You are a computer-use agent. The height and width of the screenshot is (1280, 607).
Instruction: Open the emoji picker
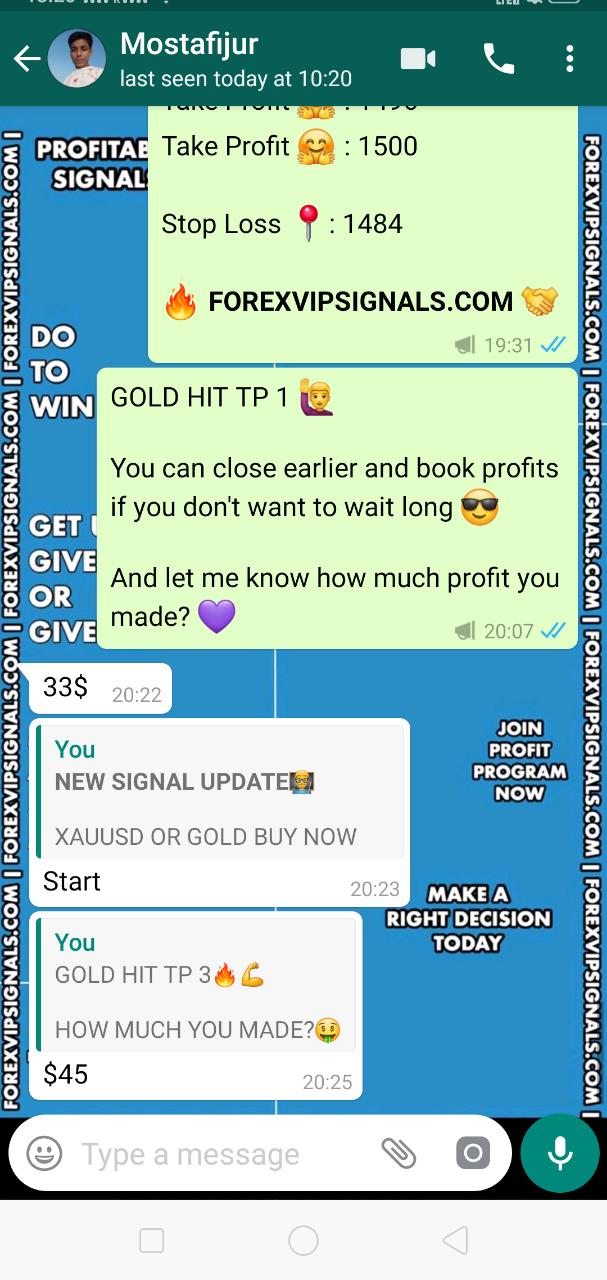pyautogui.click(x=44, y=1154)
